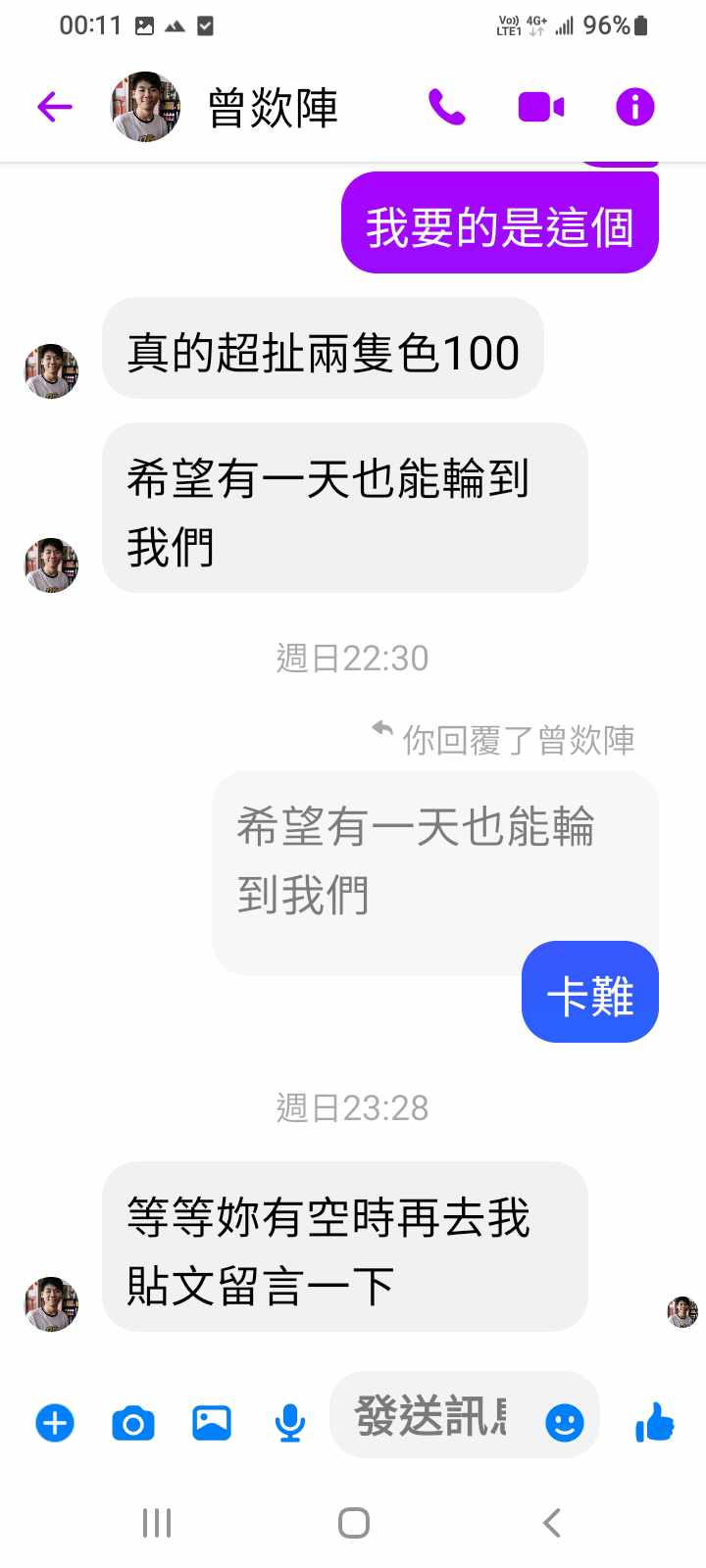The image size is (706, 1568).
Task: Tap system back button in navigation bar
Action: point(551,1523)
